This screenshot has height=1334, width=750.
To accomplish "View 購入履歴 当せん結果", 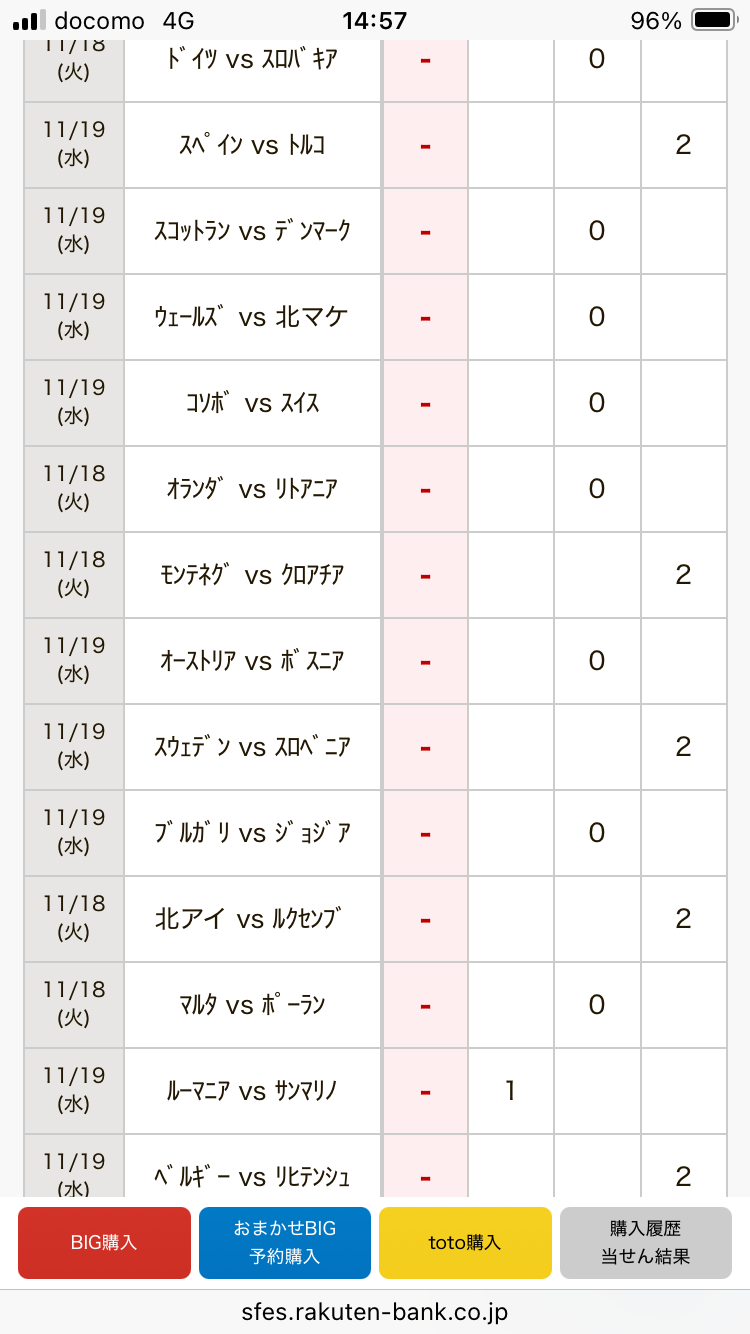I will pos(646,1243).
